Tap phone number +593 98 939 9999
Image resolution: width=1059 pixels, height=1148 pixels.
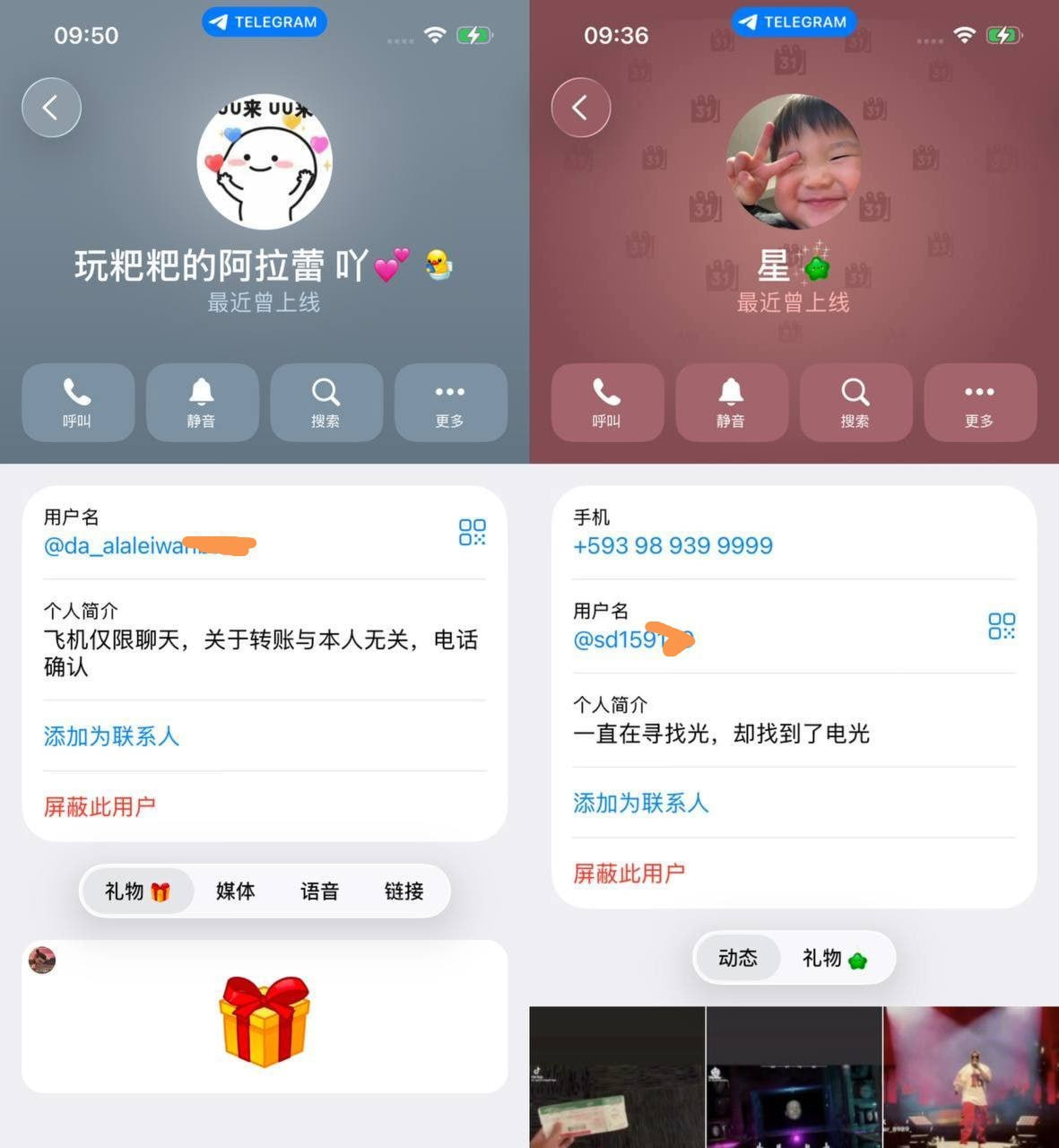(673, 545)
